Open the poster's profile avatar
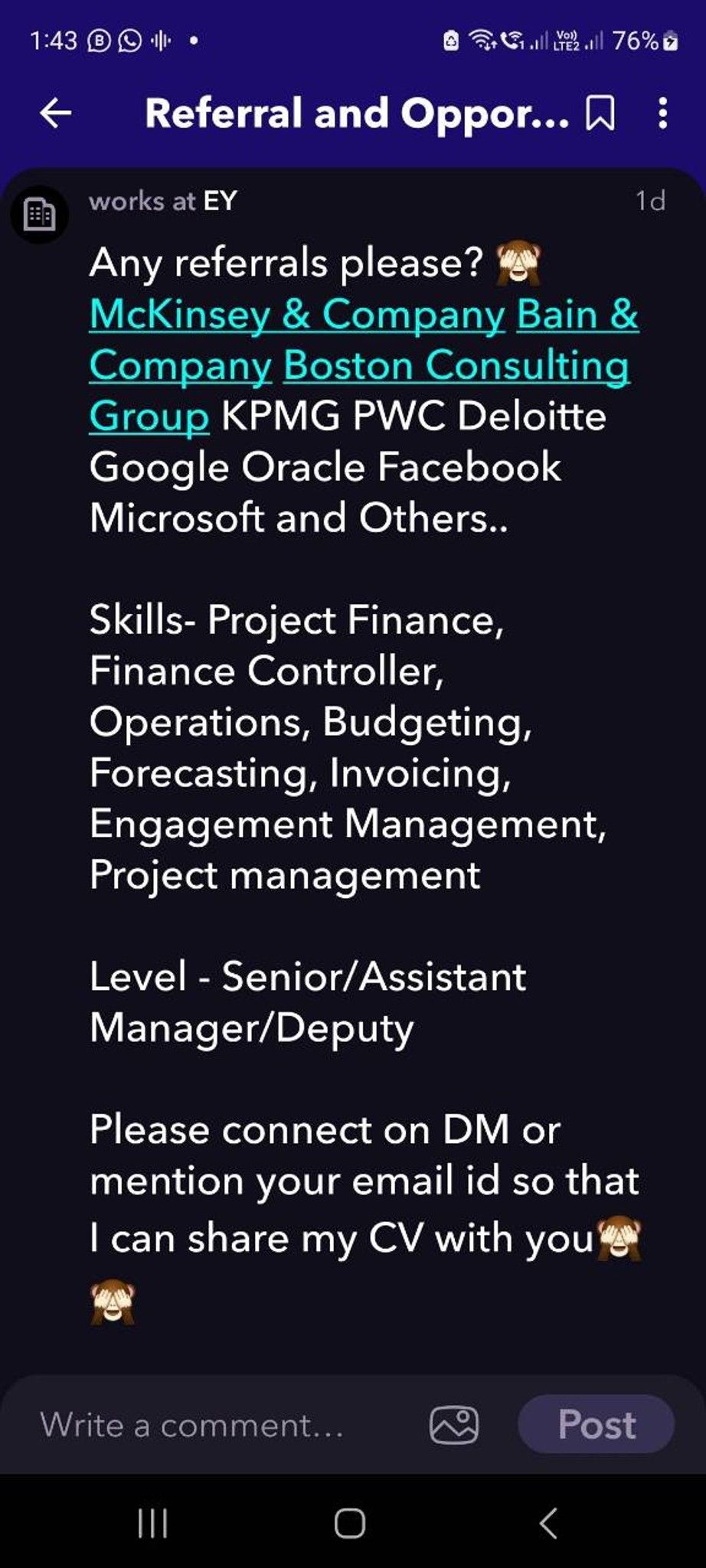706x1568 pixels. tap(40, 214)
